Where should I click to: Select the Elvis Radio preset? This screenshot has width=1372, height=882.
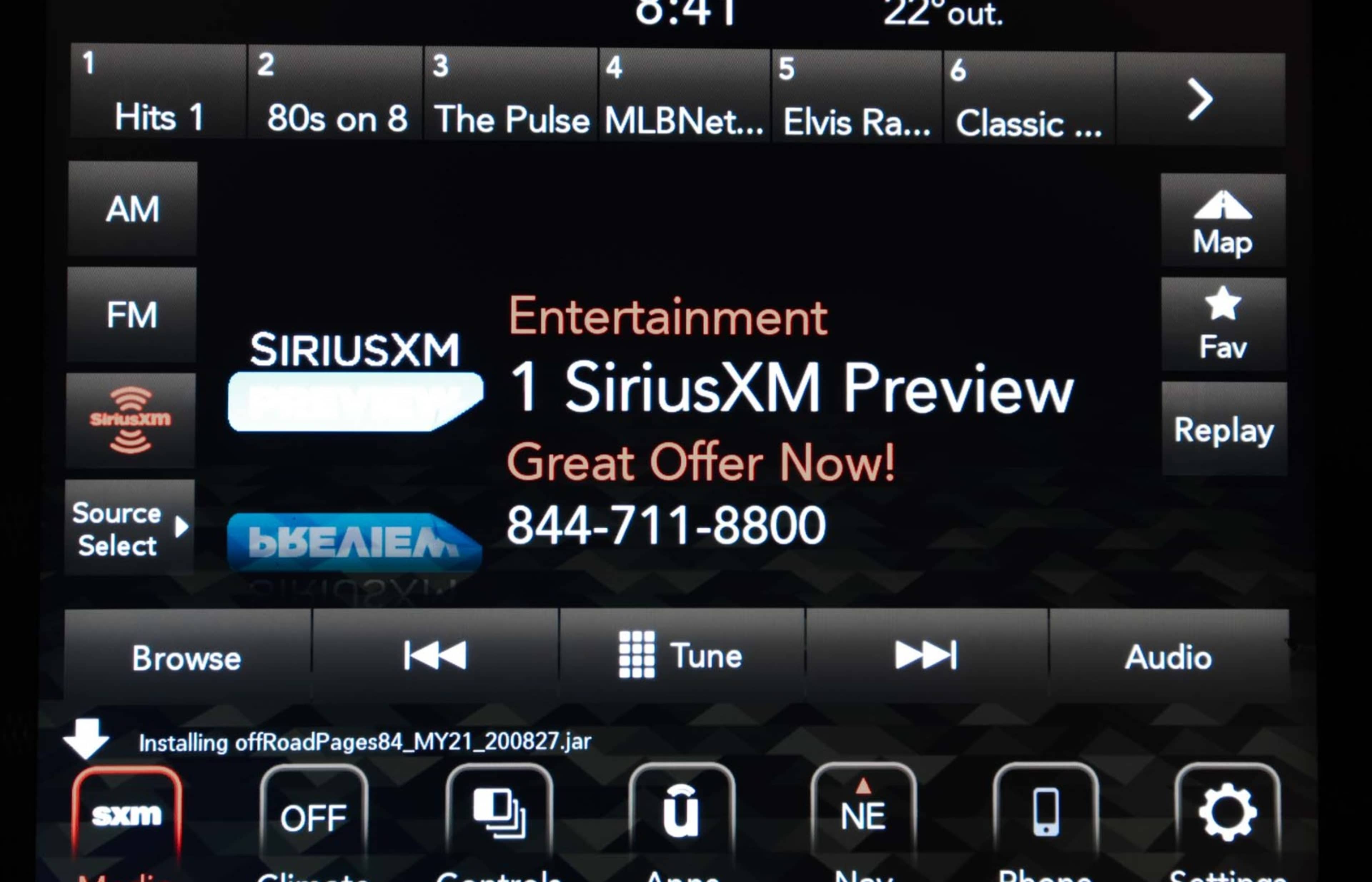(x=857, y=96)
